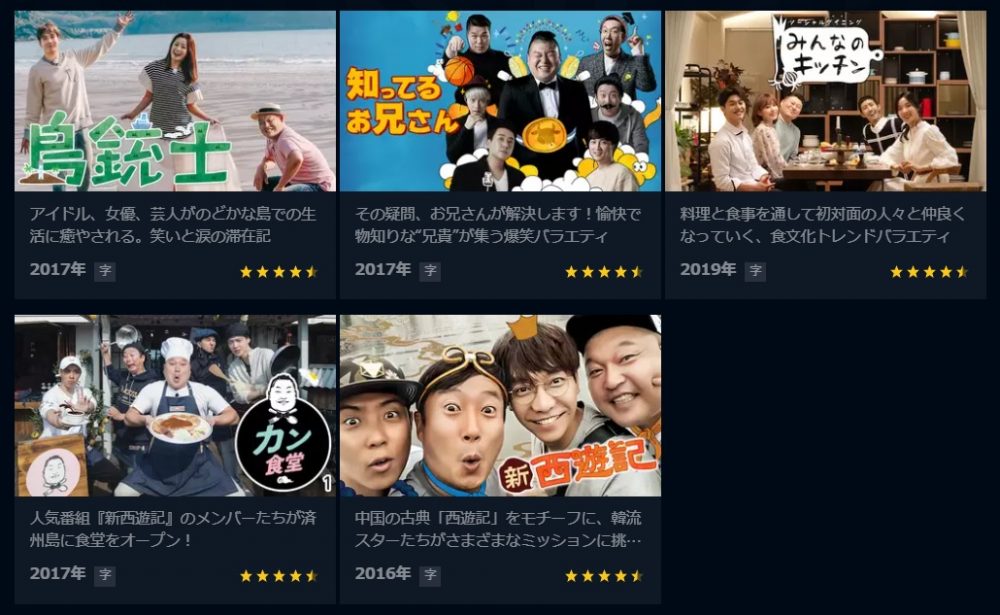1000x615 pixels.
Task: Open the 島銃士 show card
Action: [175, 101]
